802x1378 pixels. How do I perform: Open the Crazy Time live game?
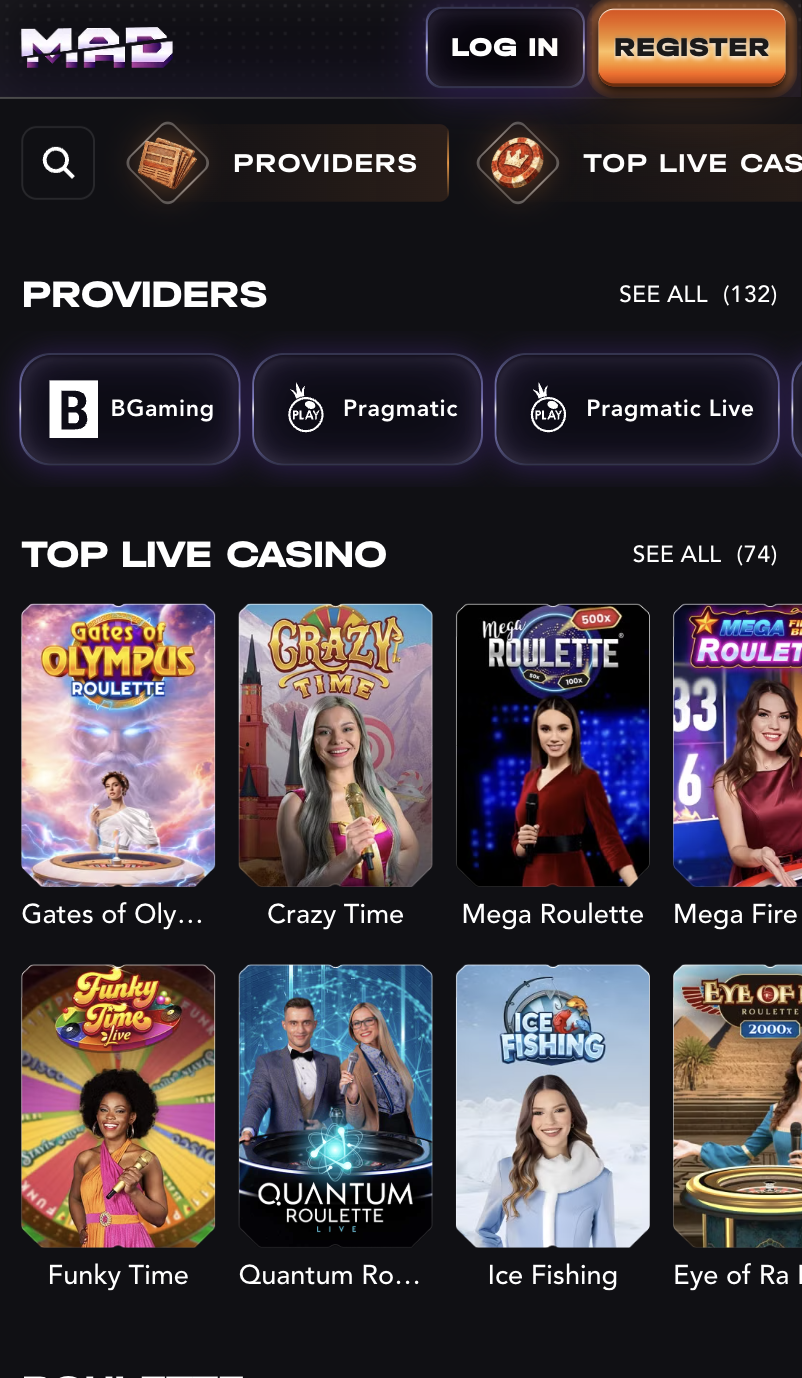[x=335, y=744]
